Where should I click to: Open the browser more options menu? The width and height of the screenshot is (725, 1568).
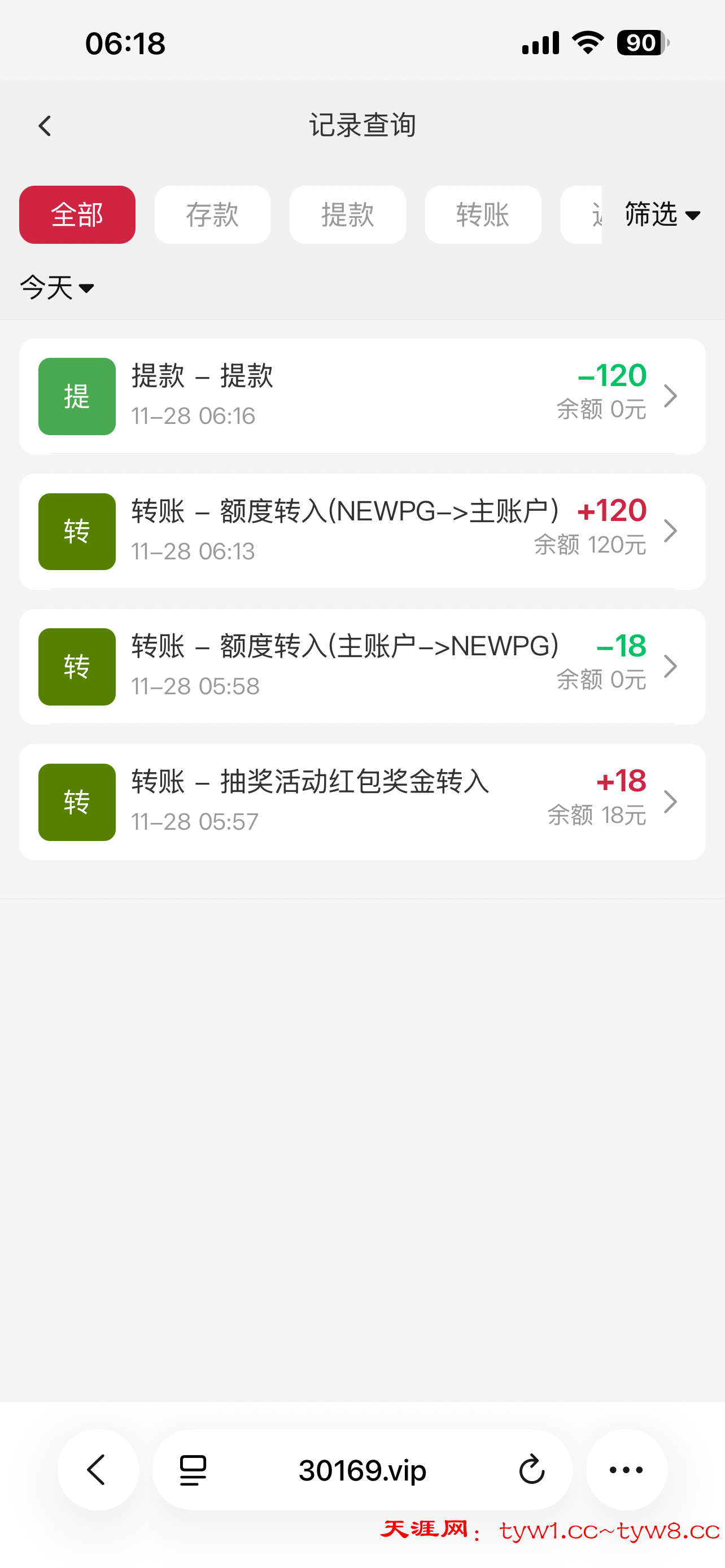point(626,1470)
